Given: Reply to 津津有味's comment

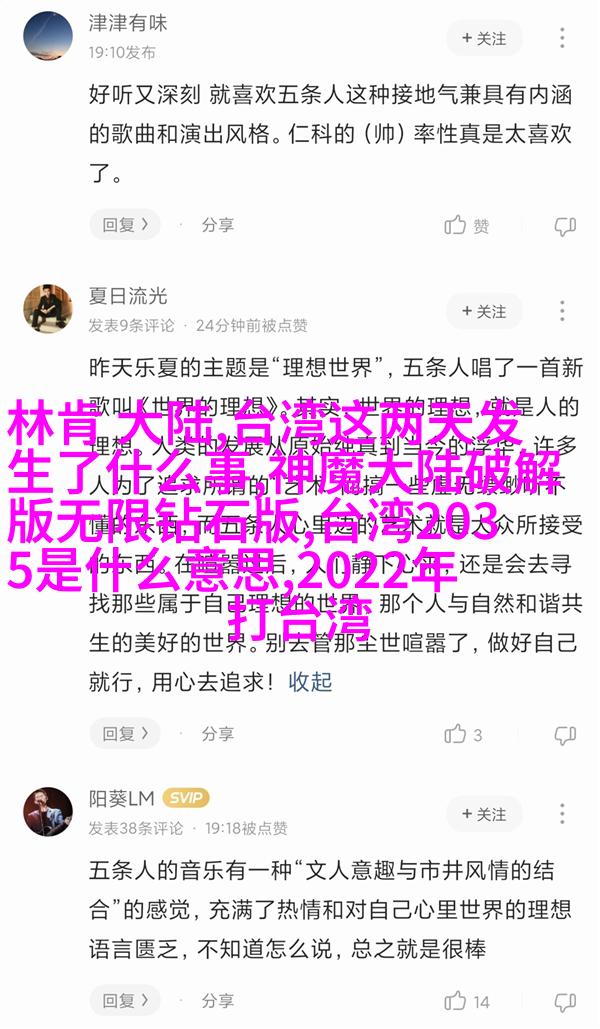Looking at the screenshot, I should click(x=125, y=225).
